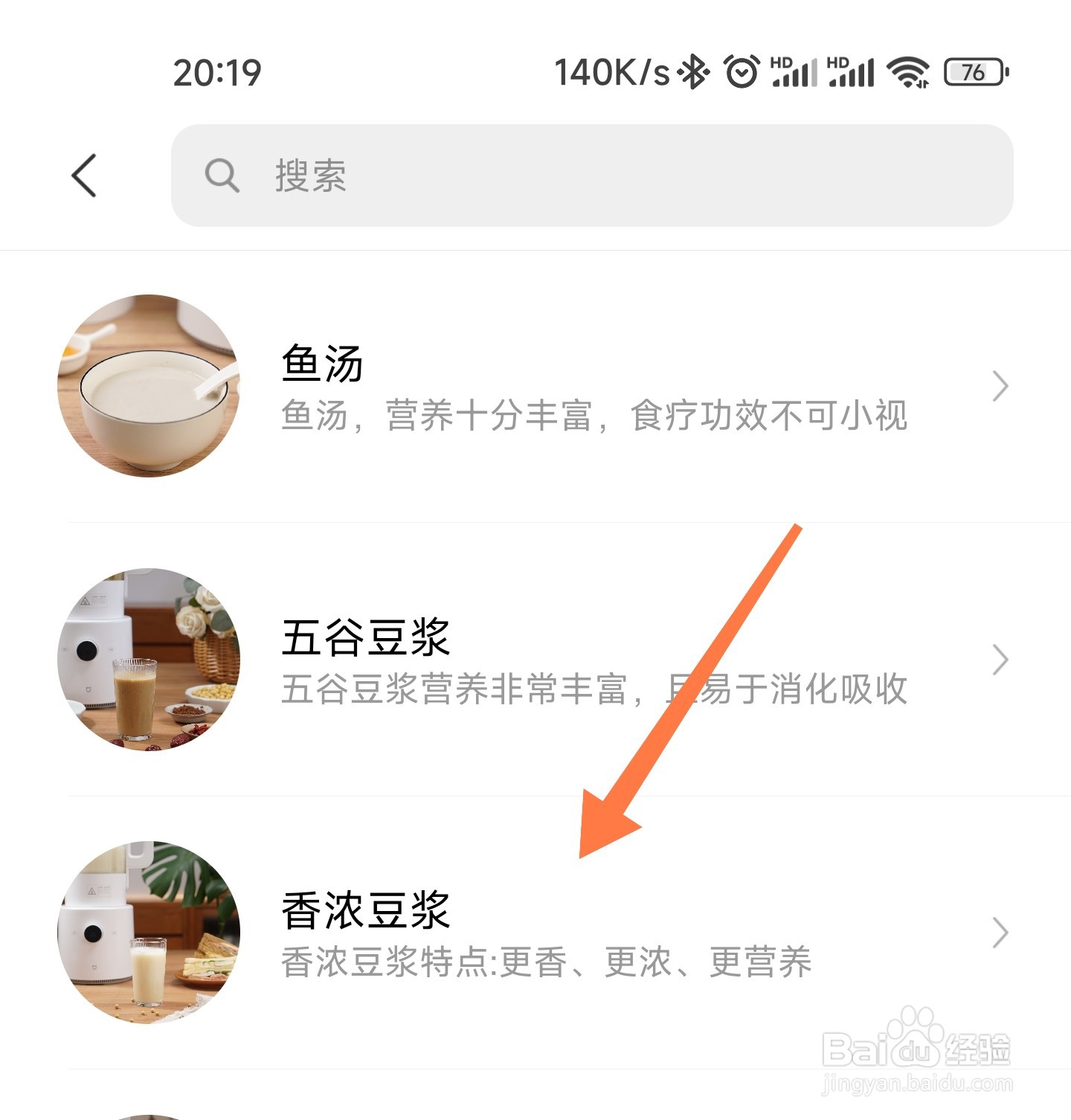The width and height of the screenshot is (1071, 1120).
Task: Expand 鱼汤 details via its chevron
Action: [x=1000, y=385]
